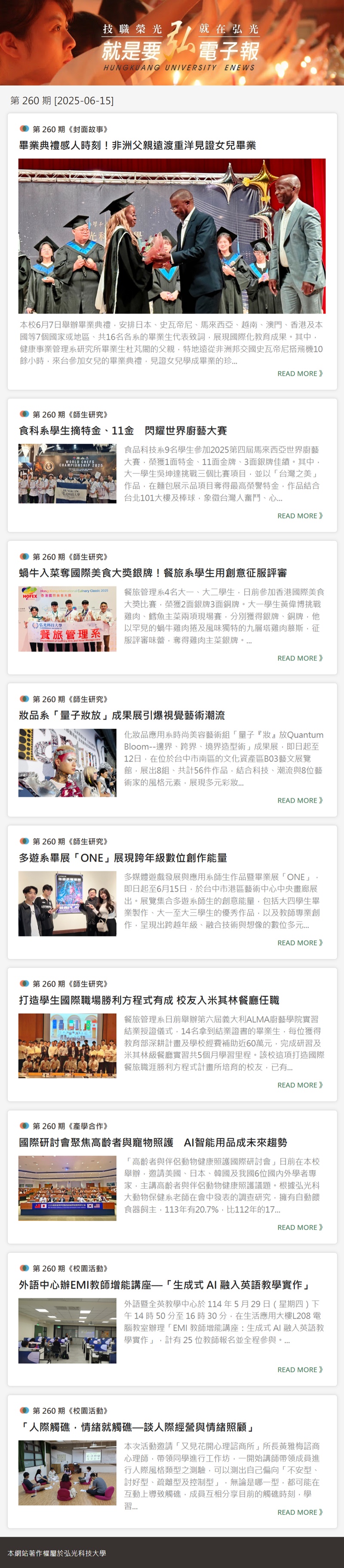Open the headline 多遊系畢展「ONE」
This screenshot has width=344, height=1568.
point(123,857)
